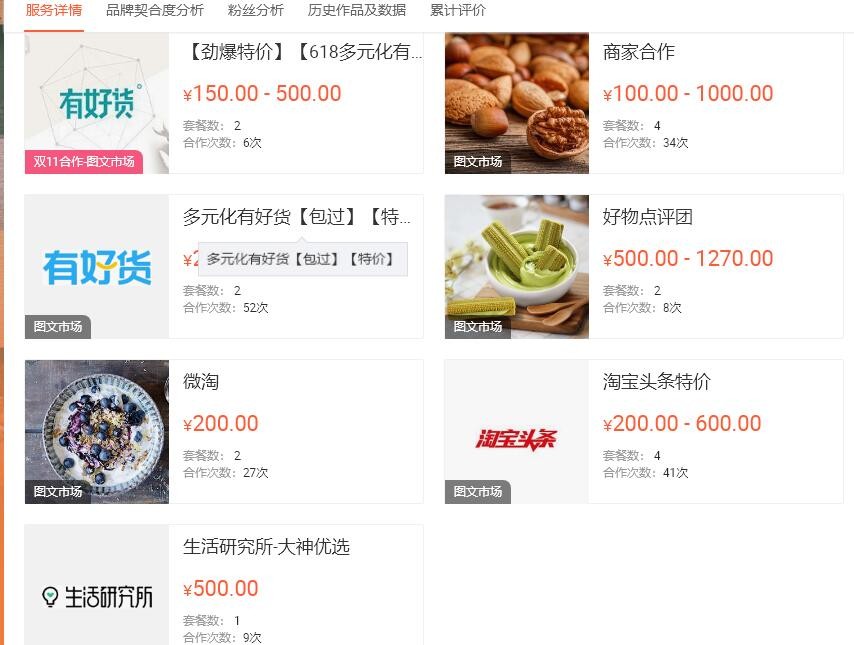Tap the 多元化有好货【包过】 service card
The image size is (854, 645).
coord(297,218)
